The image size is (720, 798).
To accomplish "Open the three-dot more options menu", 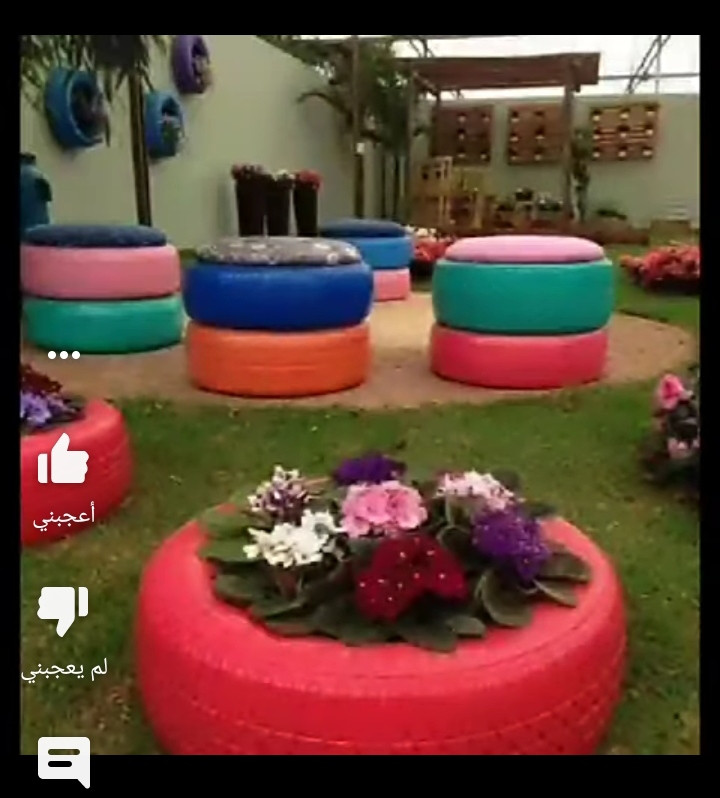I will pos(64,355).
